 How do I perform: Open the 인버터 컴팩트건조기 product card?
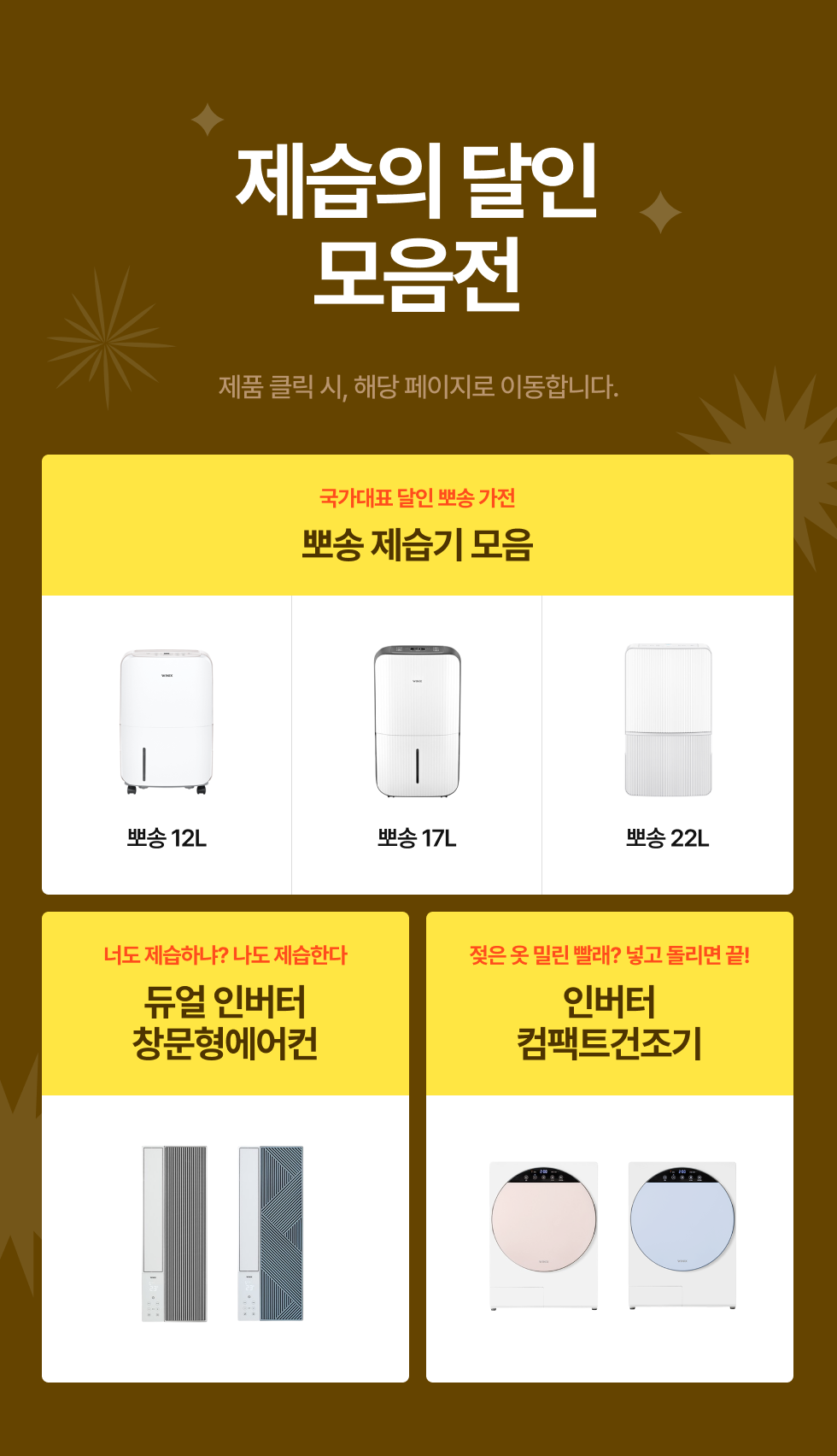610,1196
